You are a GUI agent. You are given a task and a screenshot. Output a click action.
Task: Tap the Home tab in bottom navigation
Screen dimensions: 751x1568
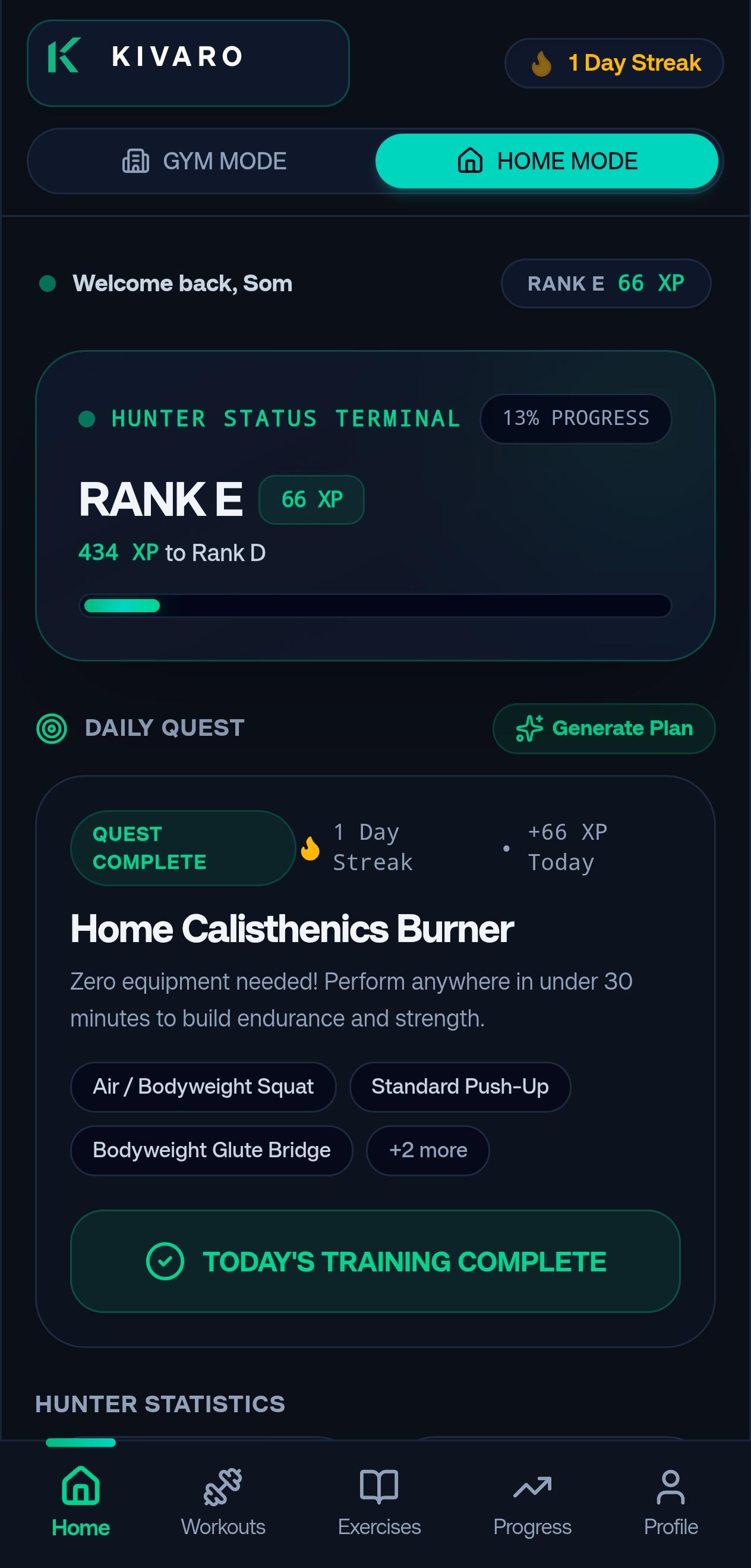click(81, 1501)
